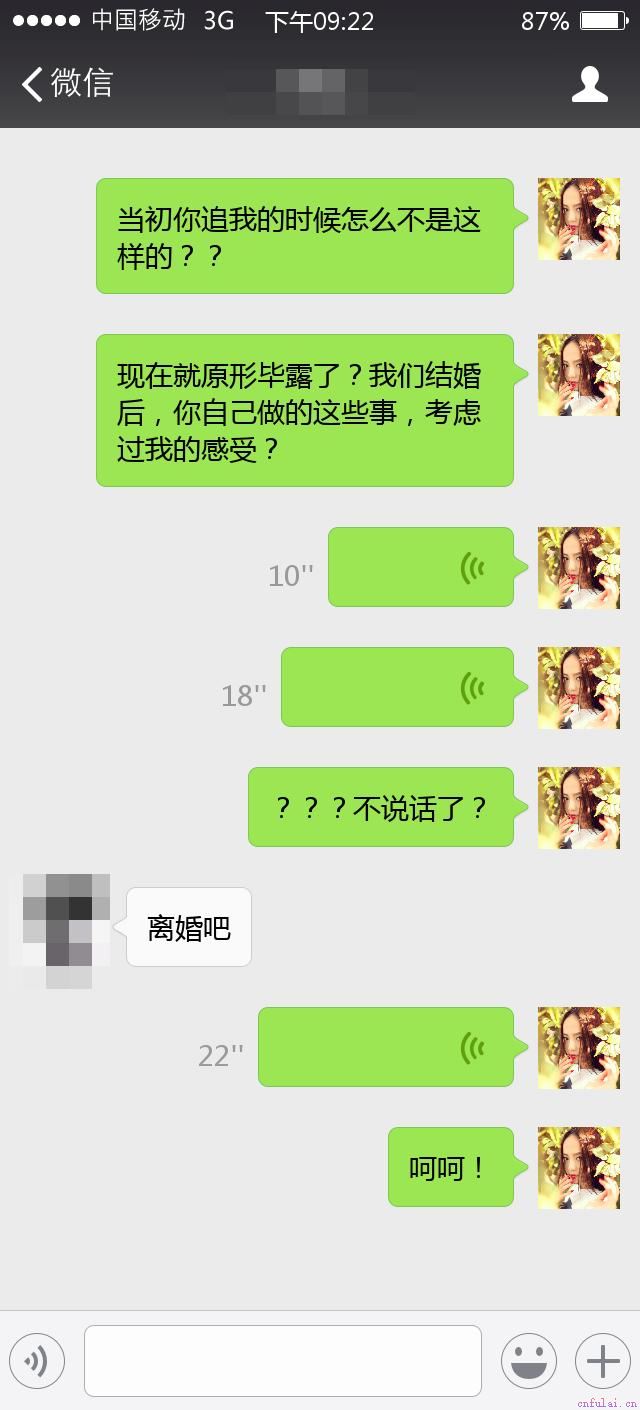Focus the message text field
The height and width of the screenshot is (1410, 640).
[x=282, y=1360]
